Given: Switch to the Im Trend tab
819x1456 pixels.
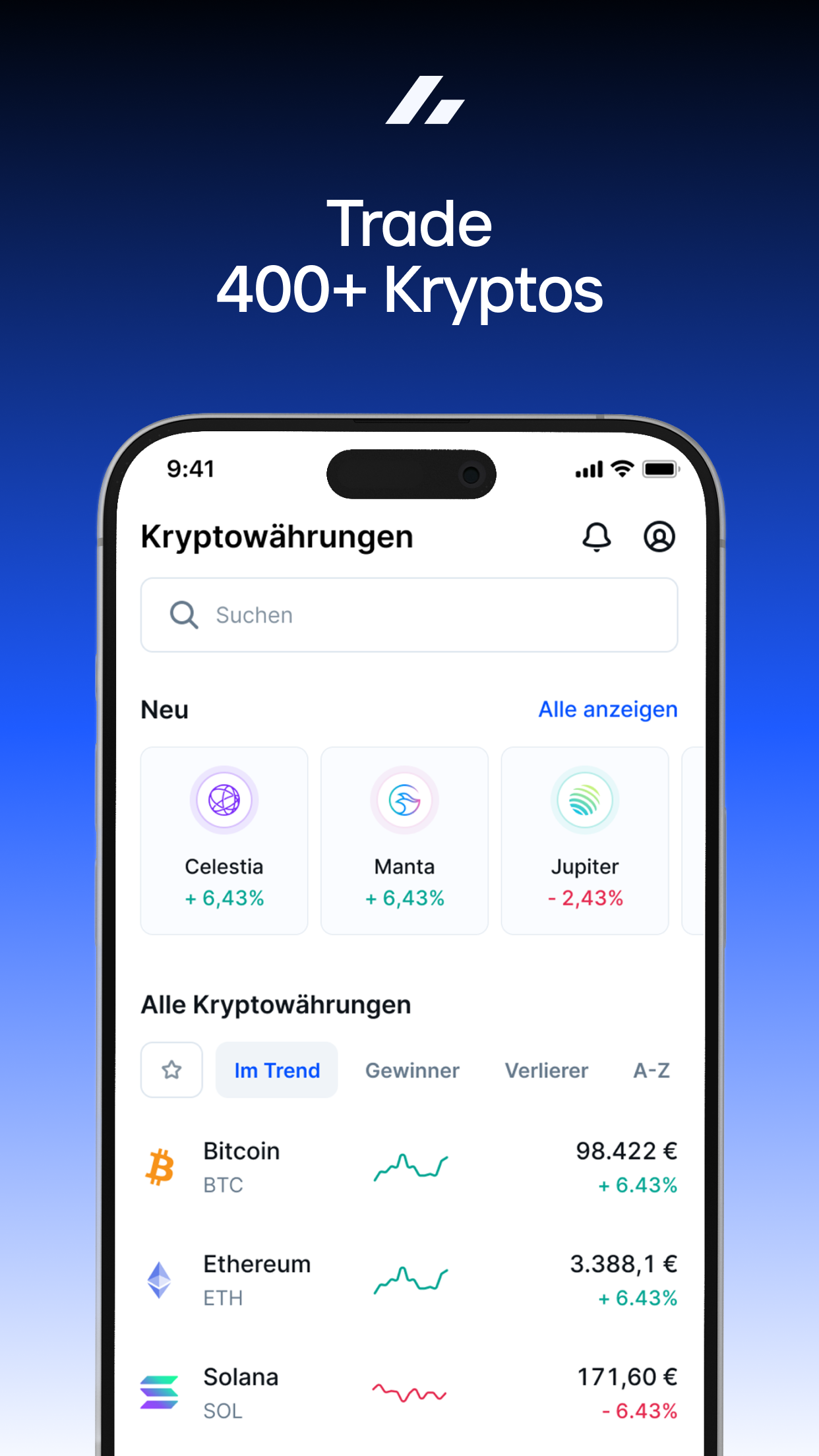Looking at the screenshot, I should (276, 1070).
